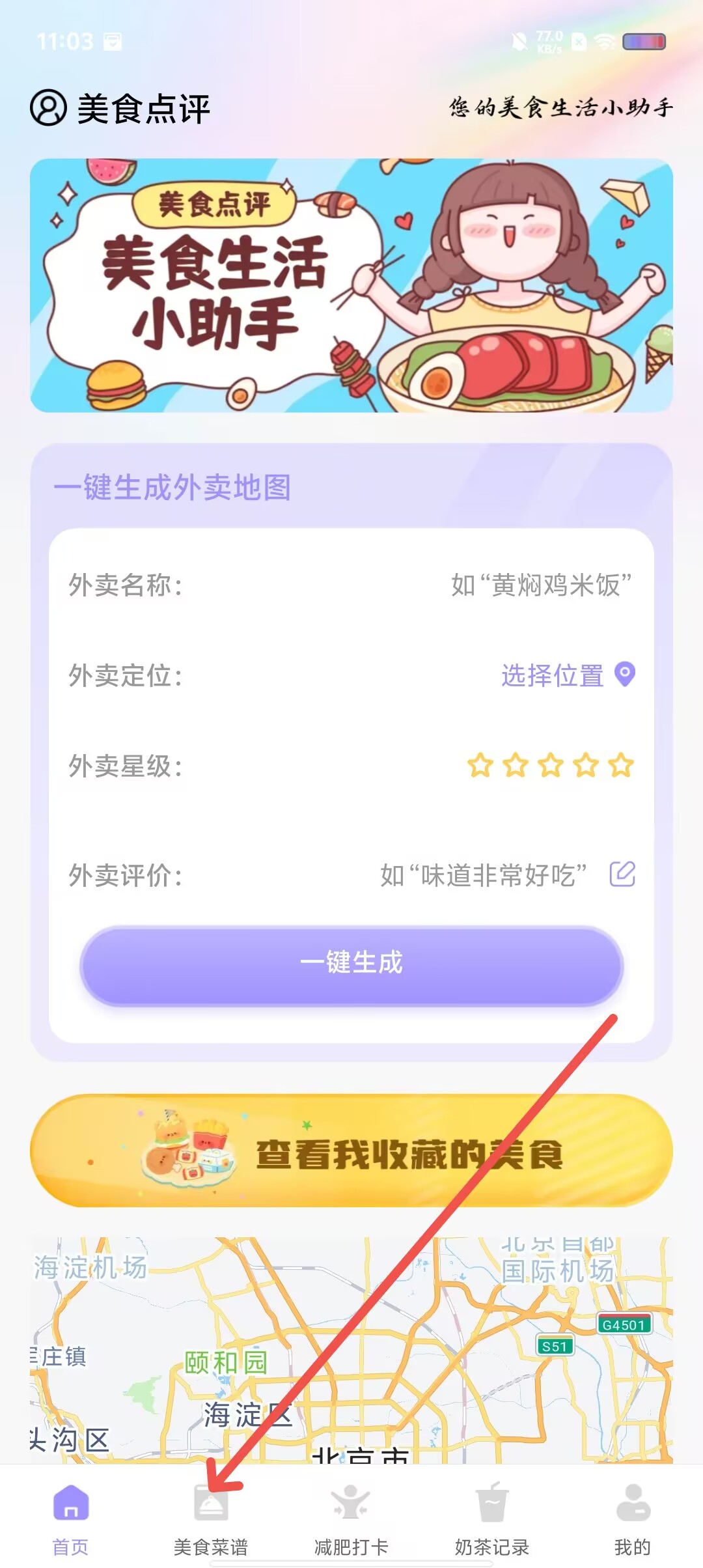Screen dimensions: 703x1568
Task: Open 查看我收藏的美食
Action: point(351,1151)
